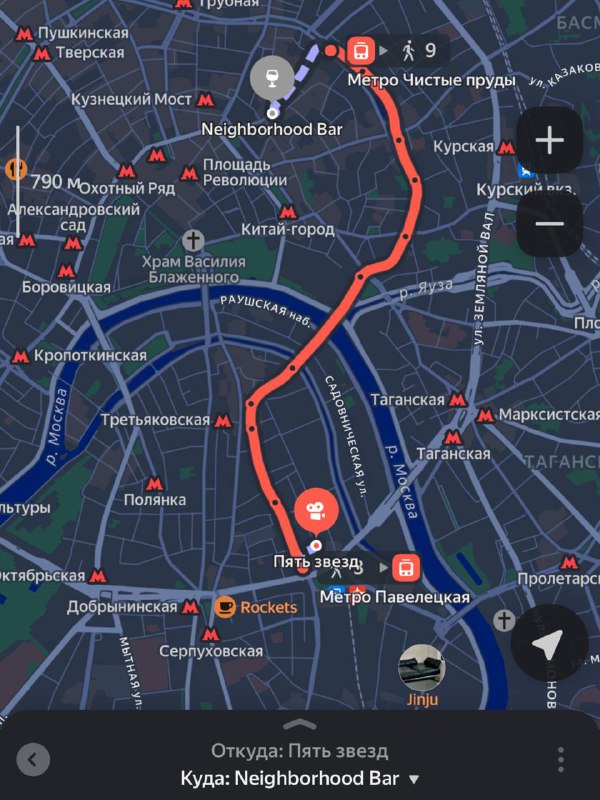Select the Кропоткинская metro station
This screenshot has height=800, width=600.
(x=20, y=356)
